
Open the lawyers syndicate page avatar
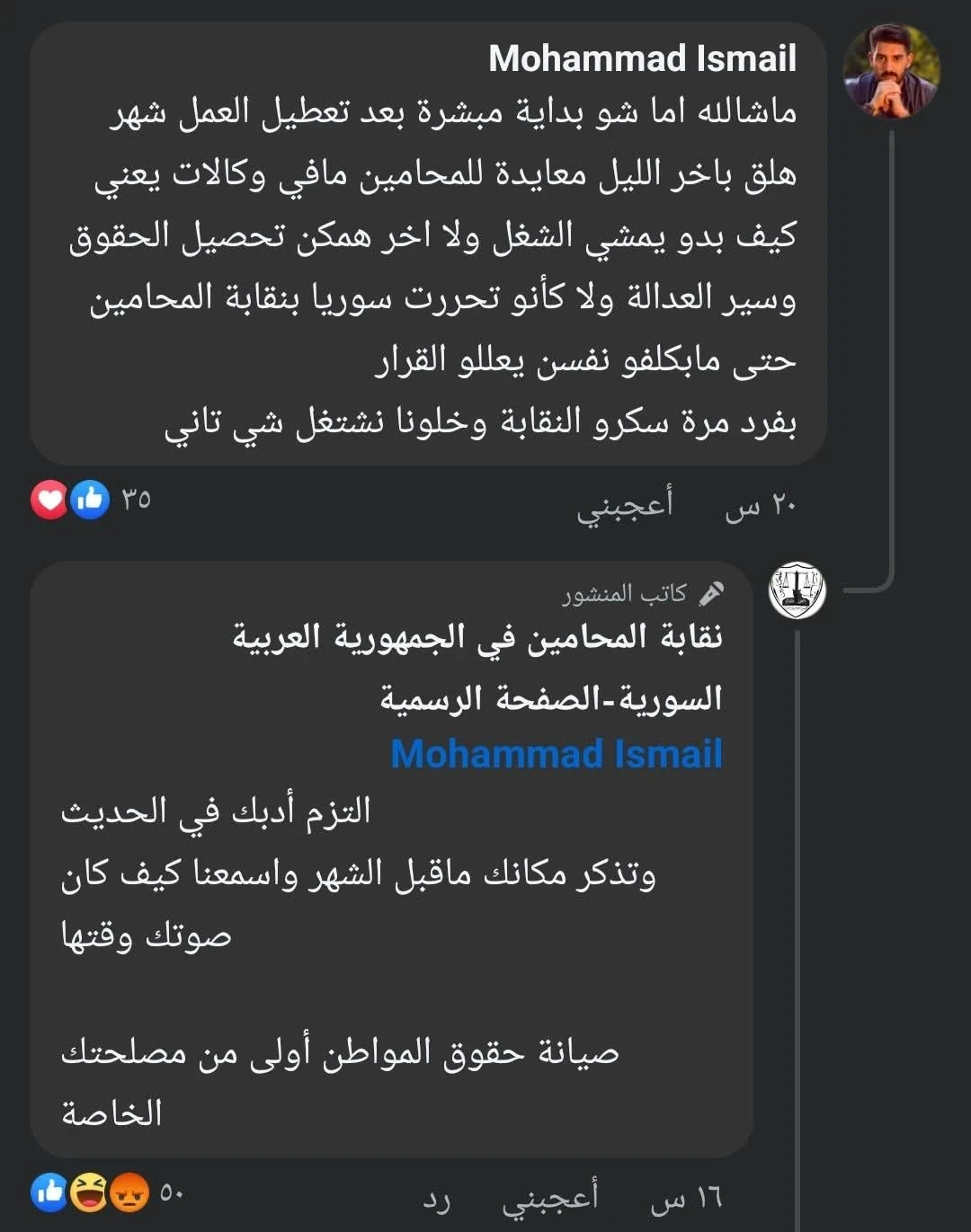click(797, 590)
